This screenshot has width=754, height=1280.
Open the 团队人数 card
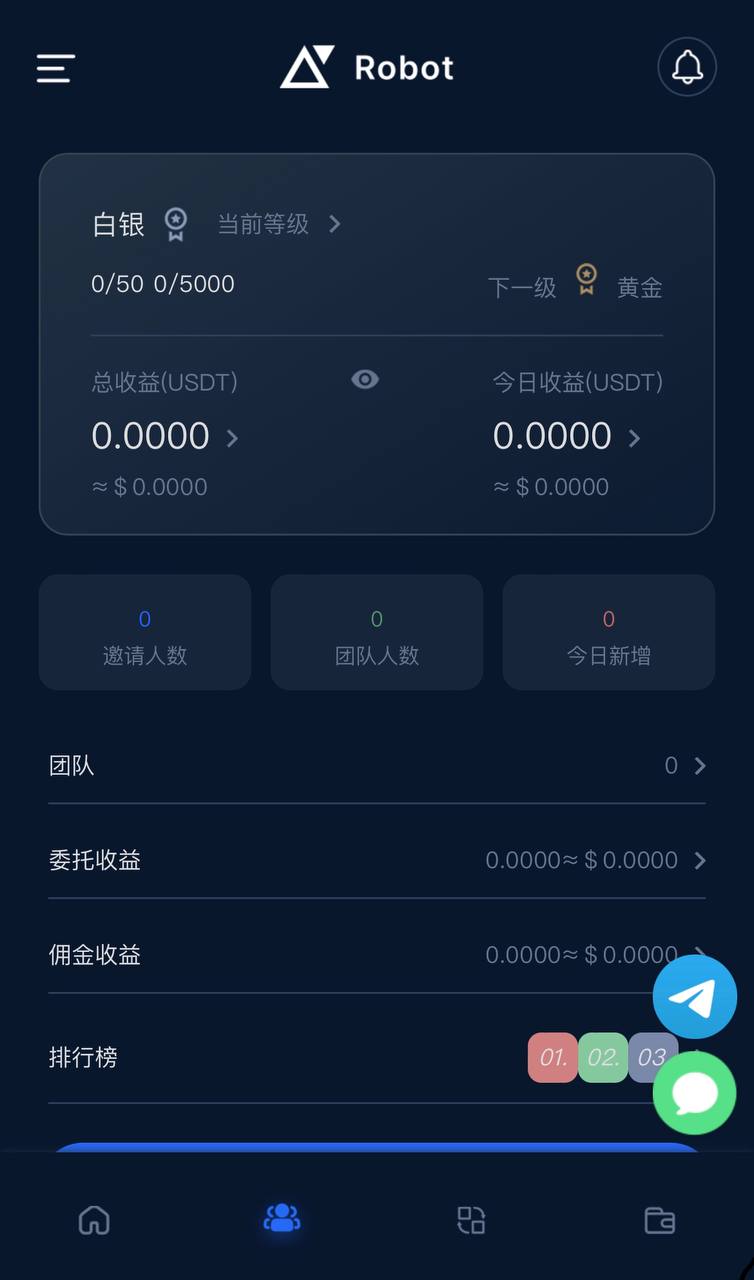pyautogui.click(x=377, y=633)
